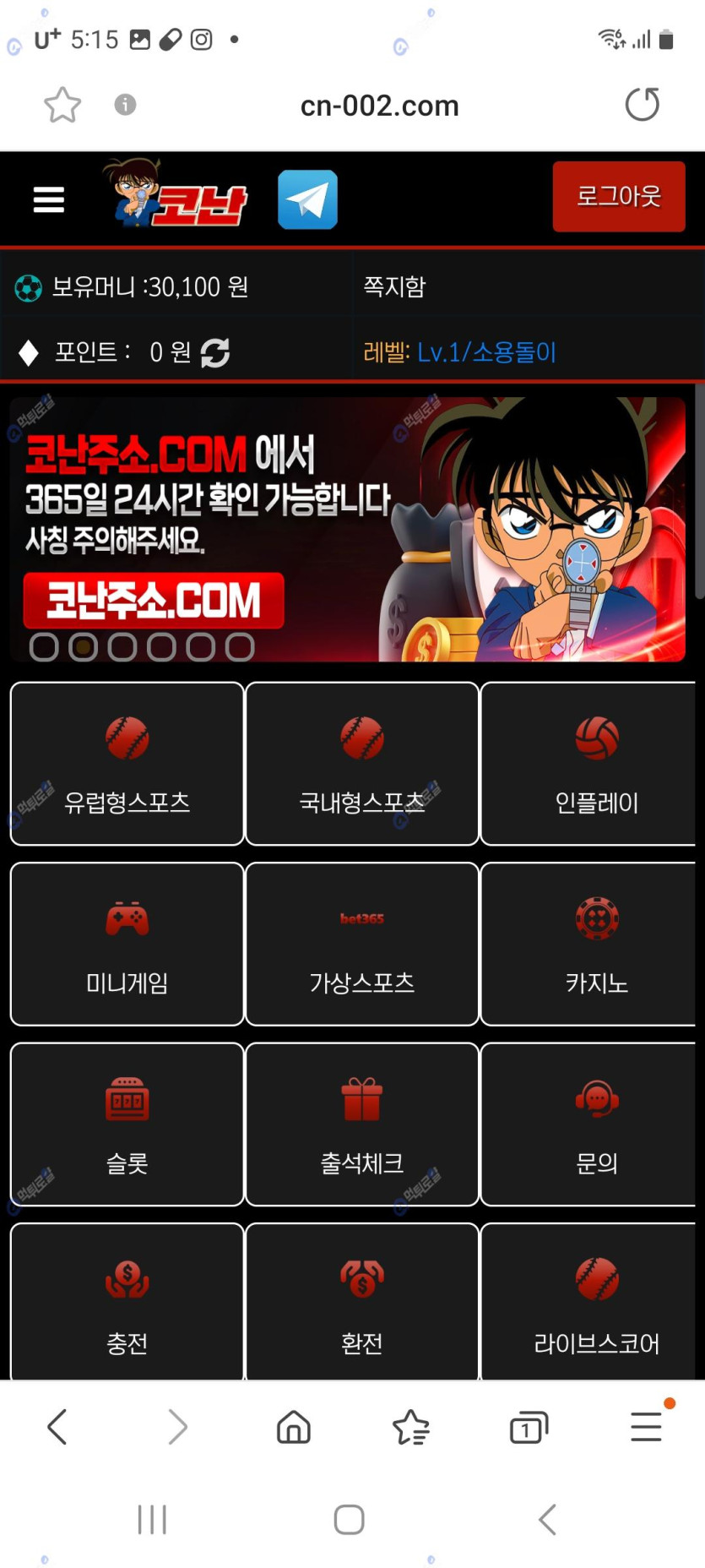Open 국내형스포츠 section
This screenshot has width=705, height=1568.
tap(362, 764)
